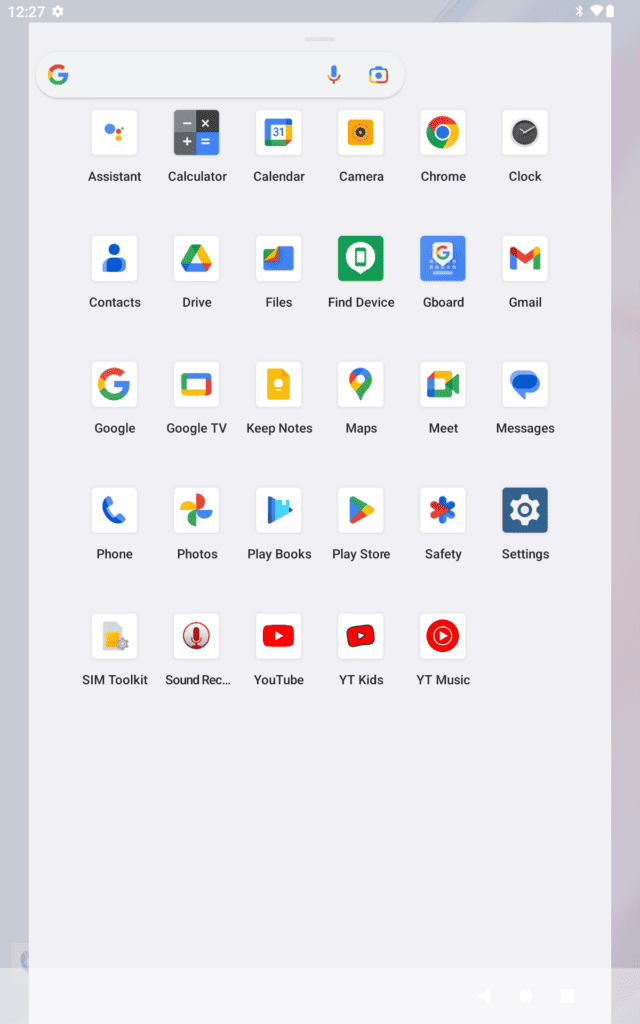Start voice search with the microphone

334,75
